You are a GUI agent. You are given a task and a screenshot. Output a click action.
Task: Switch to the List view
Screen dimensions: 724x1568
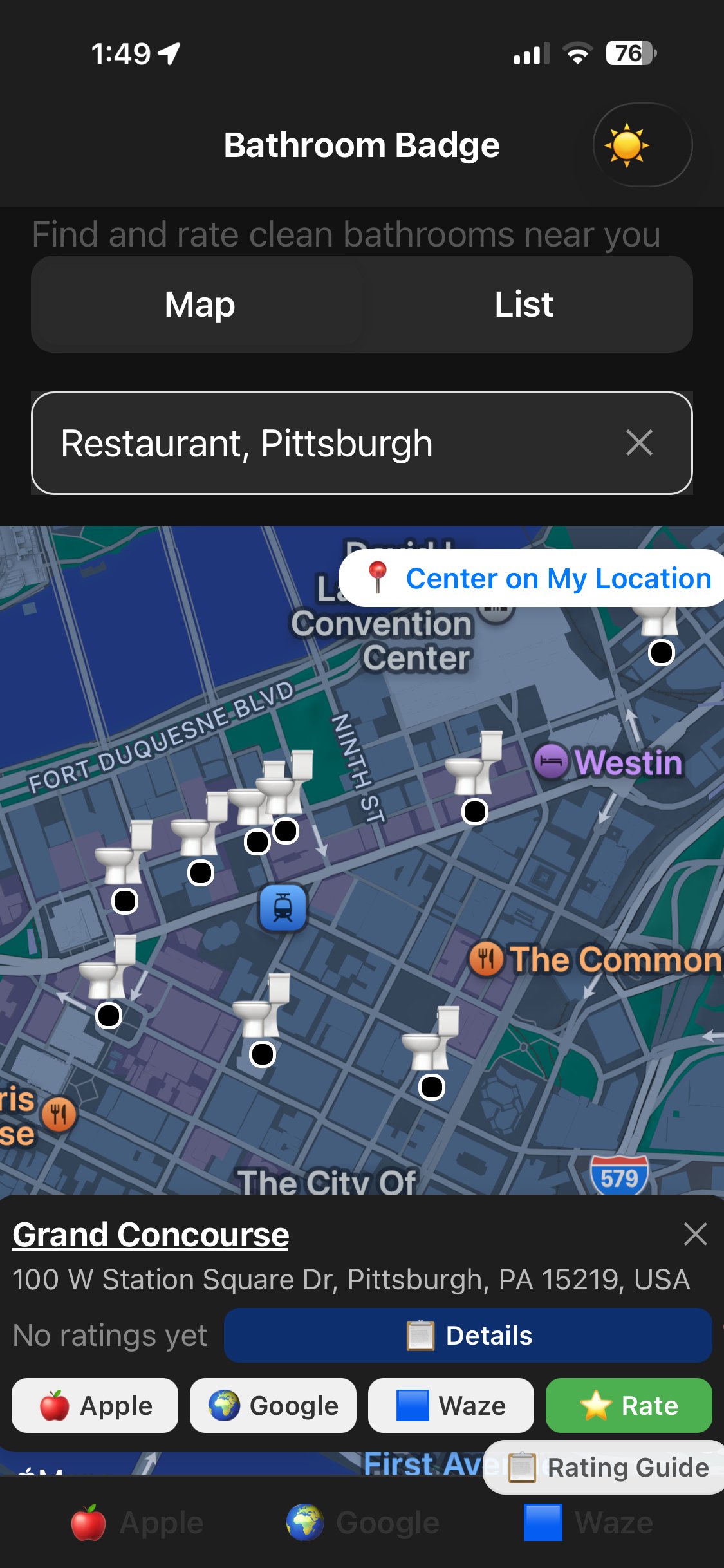[x=523, y=304]
